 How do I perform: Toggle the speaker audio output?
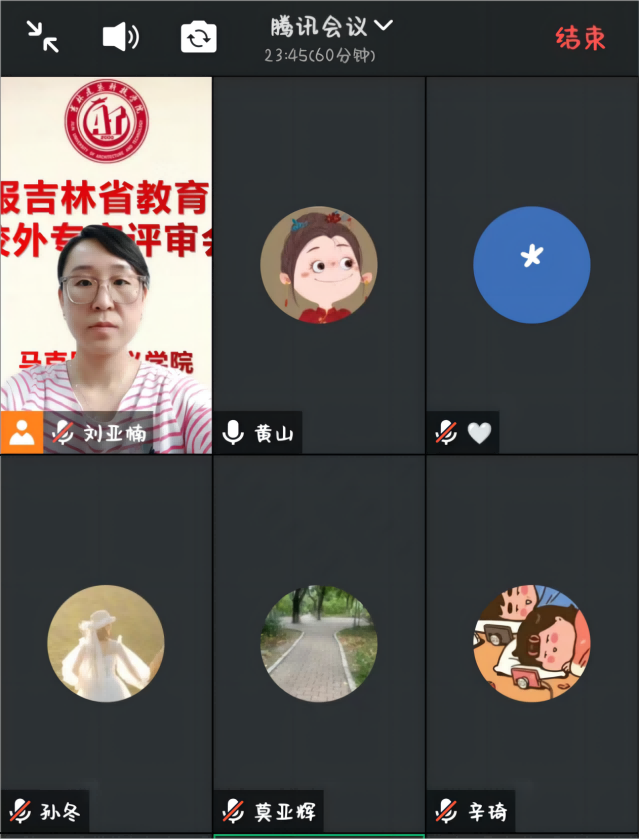coord(120,38)
